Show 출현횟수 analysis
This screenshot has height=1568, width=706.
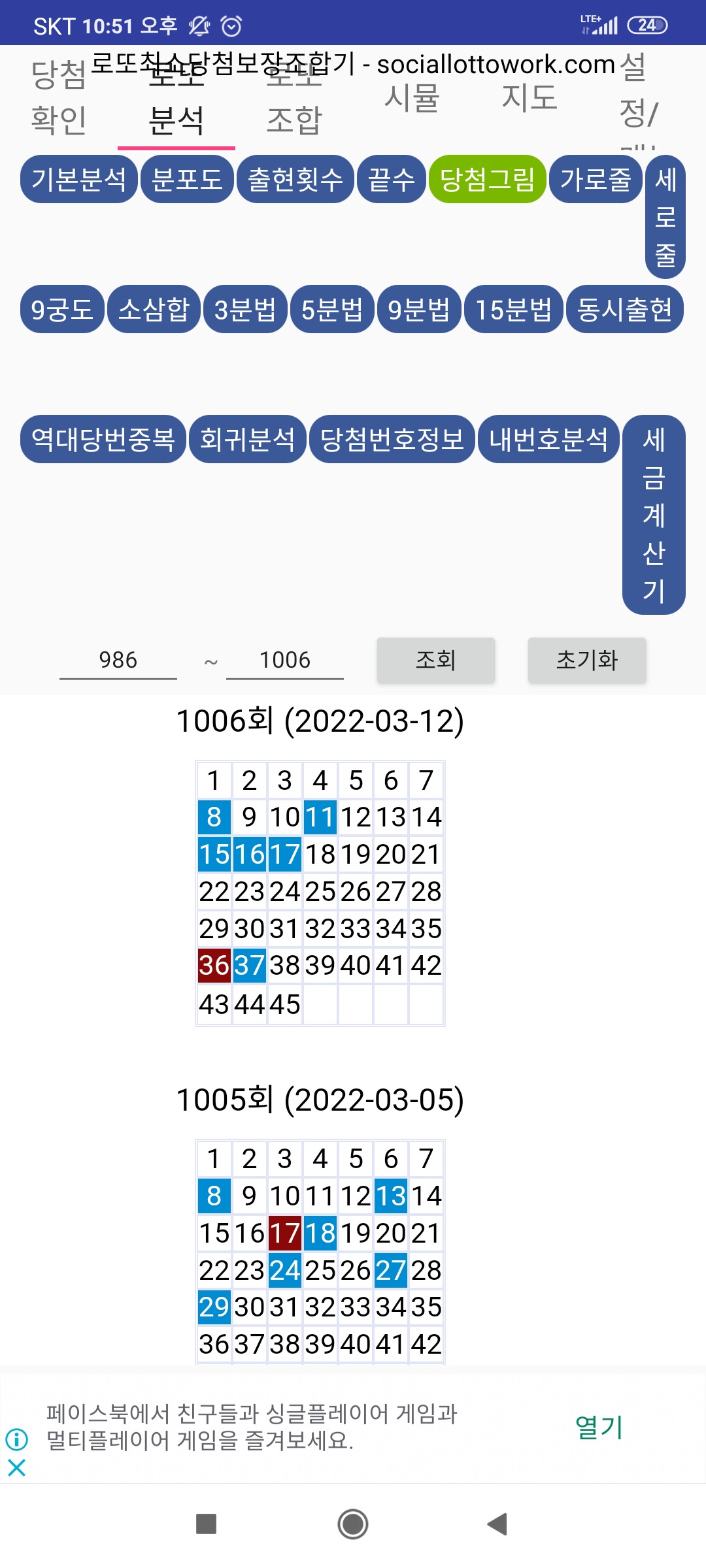(295, 179)
